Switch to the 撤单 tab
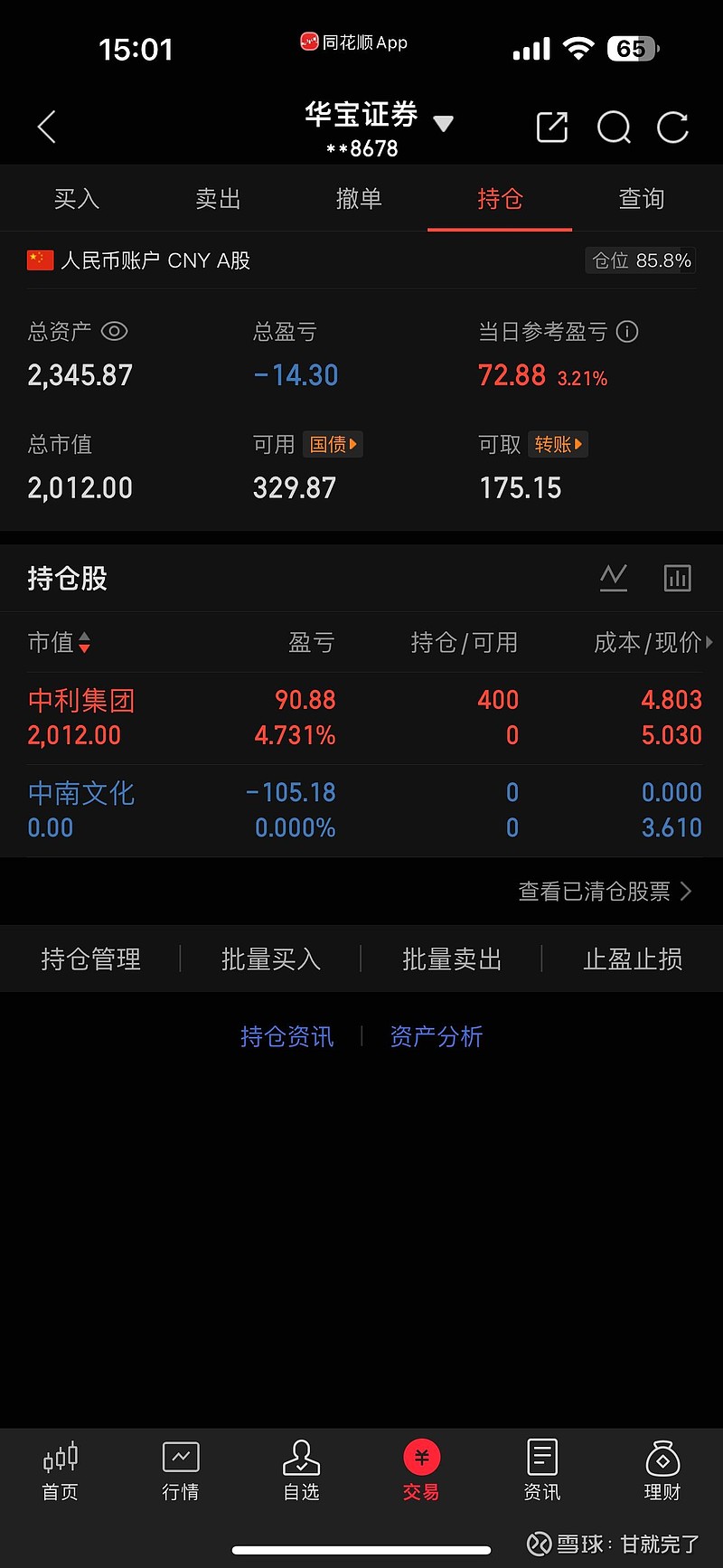 pos(359,199)
